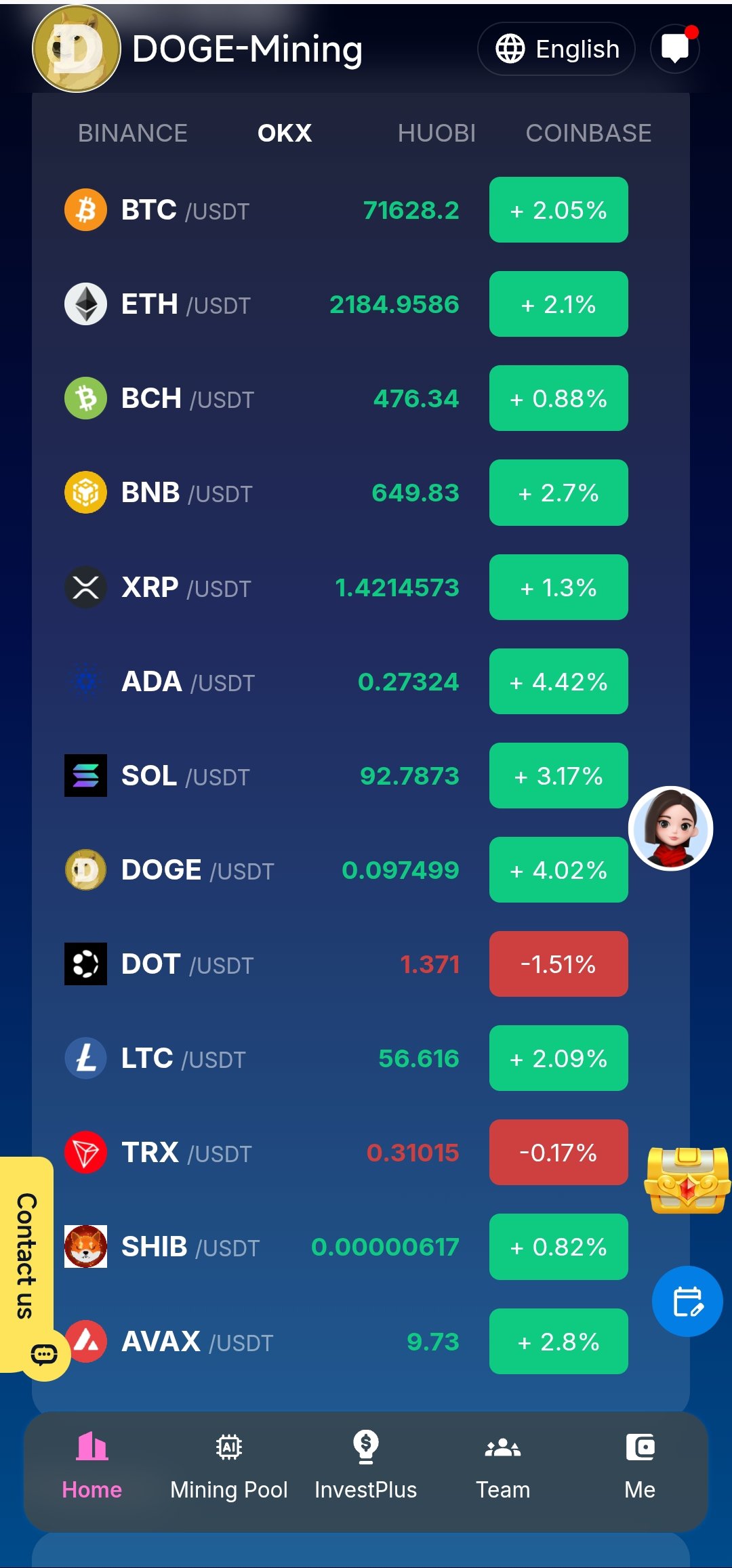This screenshot has height=1568, width=732.
Task: Switch to the BINANCE tab
Action: coord(133,133)
